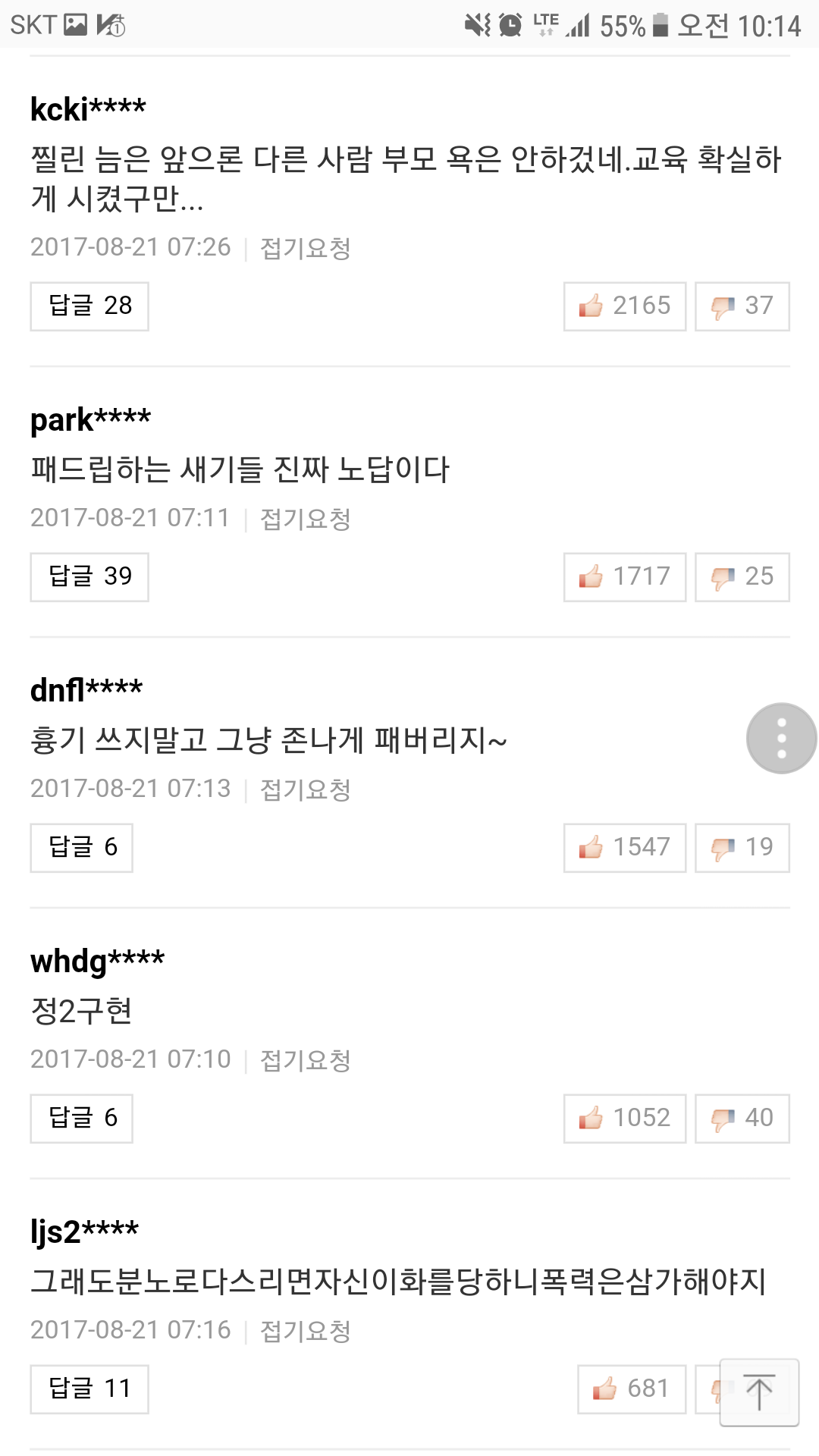Request folding of dnfl's comment
Image resolution: width=819 pixels, height=1456 pixels.
click(x=305, y=789)
